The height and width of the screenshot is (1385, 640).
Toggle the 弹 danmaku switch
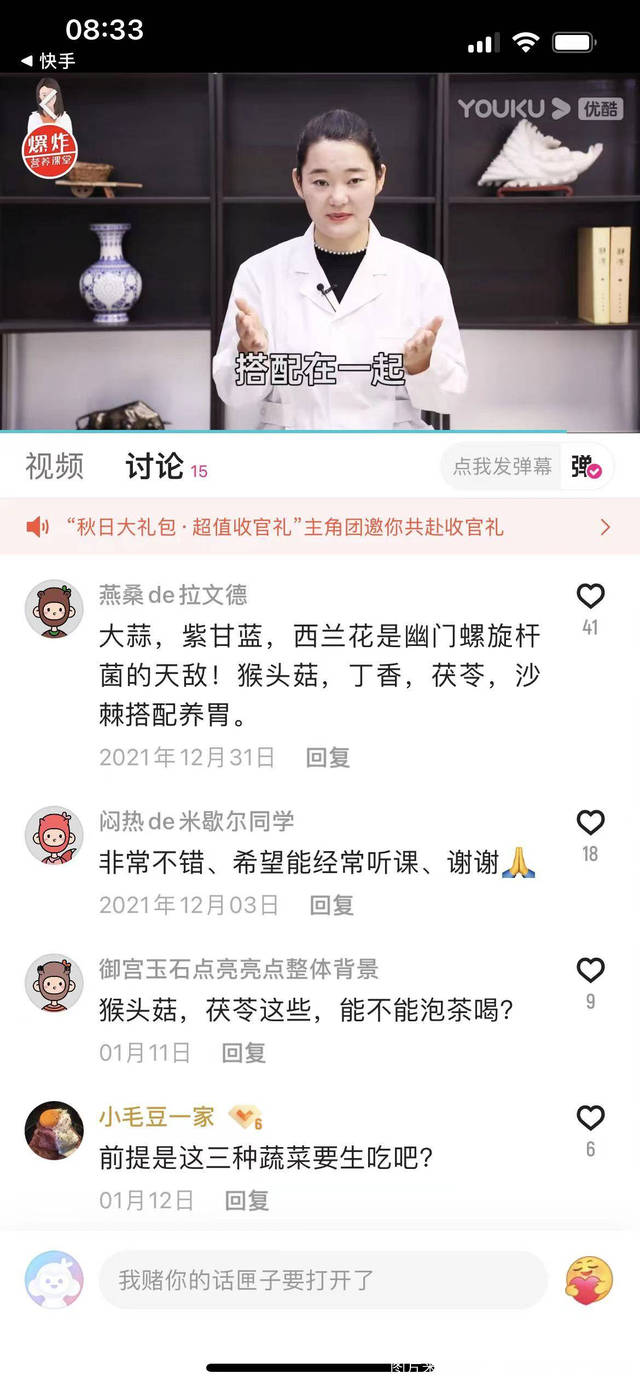(x=587, y=467)
